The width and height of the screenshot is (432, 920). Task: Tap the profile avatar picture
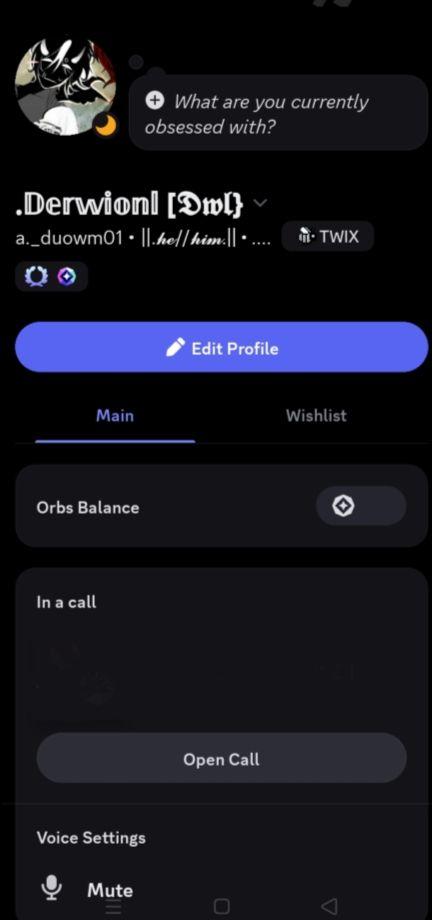click(65, 88)
